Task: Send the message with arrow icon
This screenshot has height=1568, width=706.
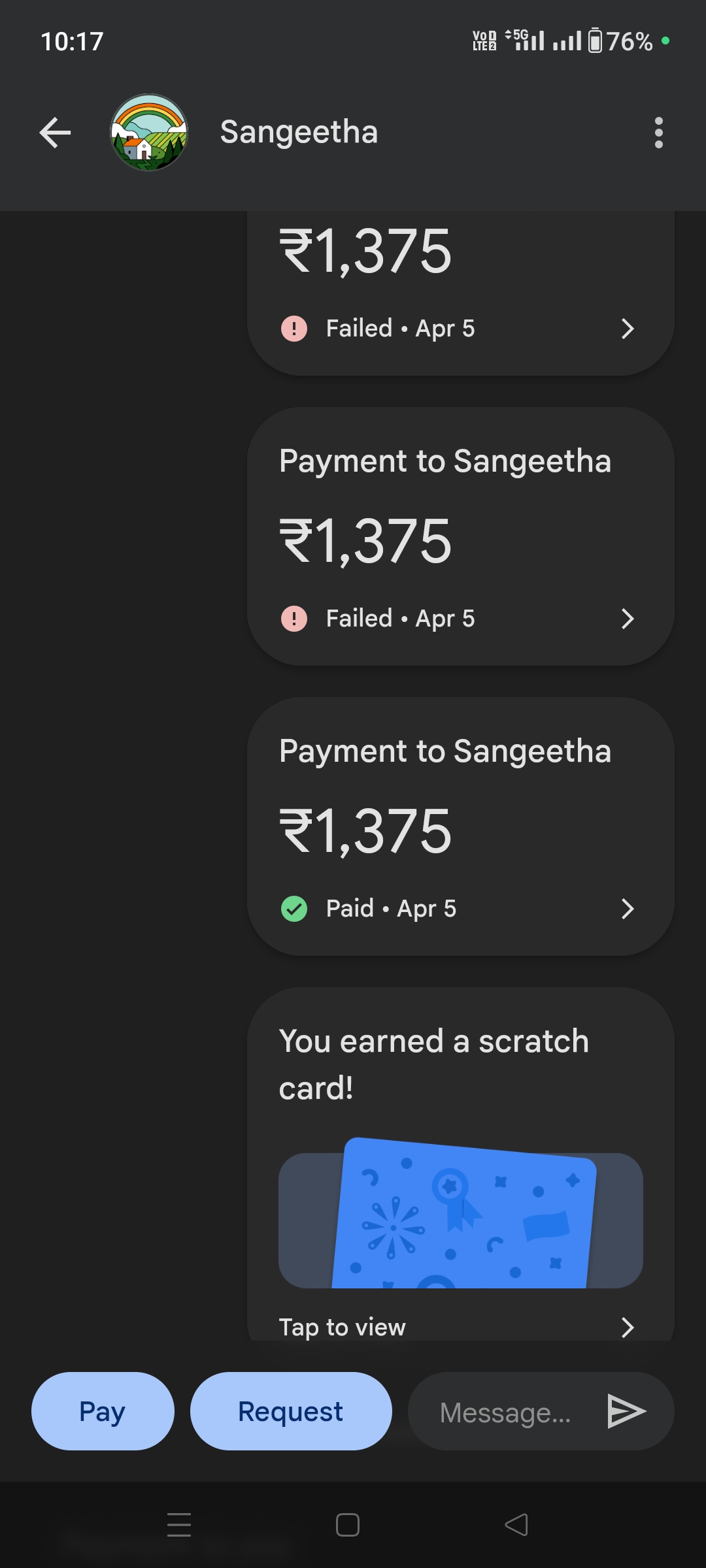Action: click(626, 1411)
